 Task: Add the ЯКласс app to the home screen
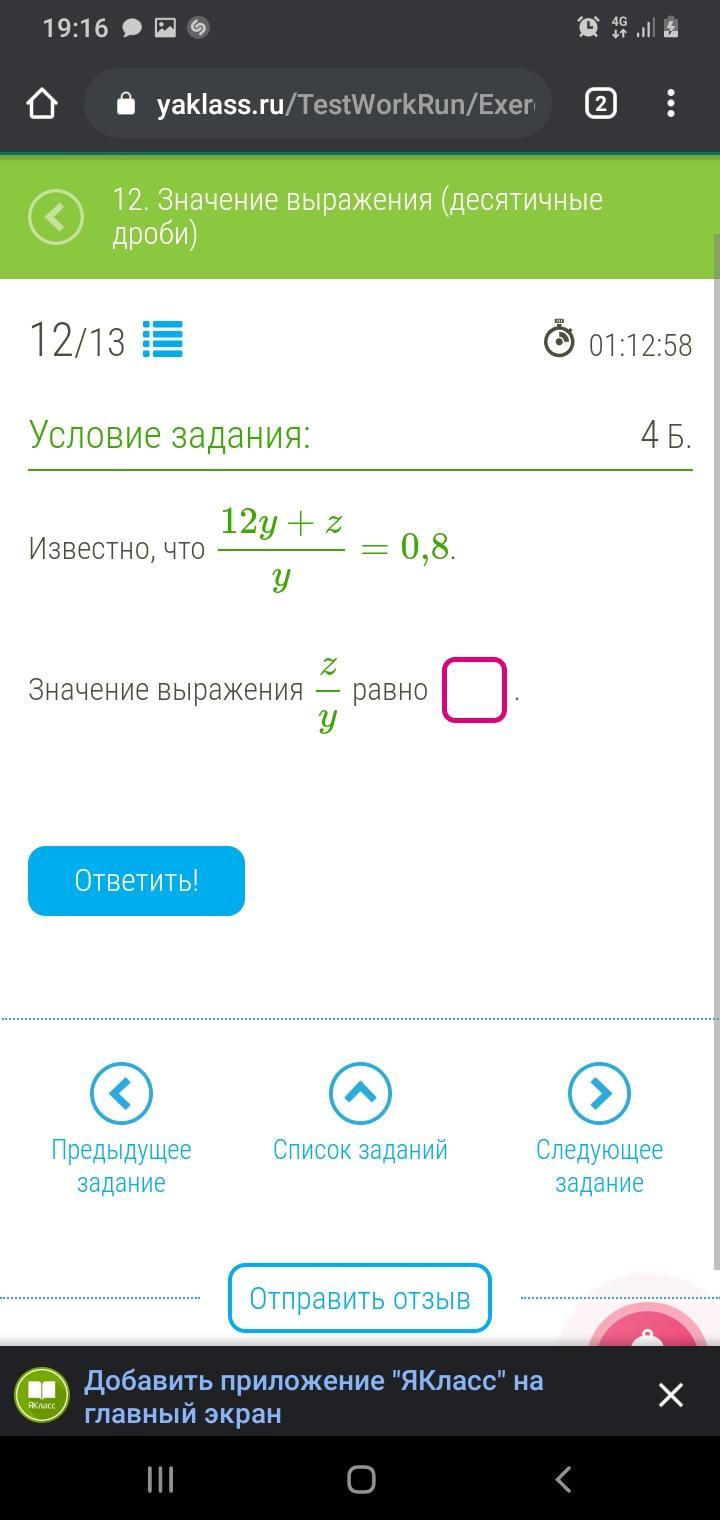click(x=300, y=1396)
